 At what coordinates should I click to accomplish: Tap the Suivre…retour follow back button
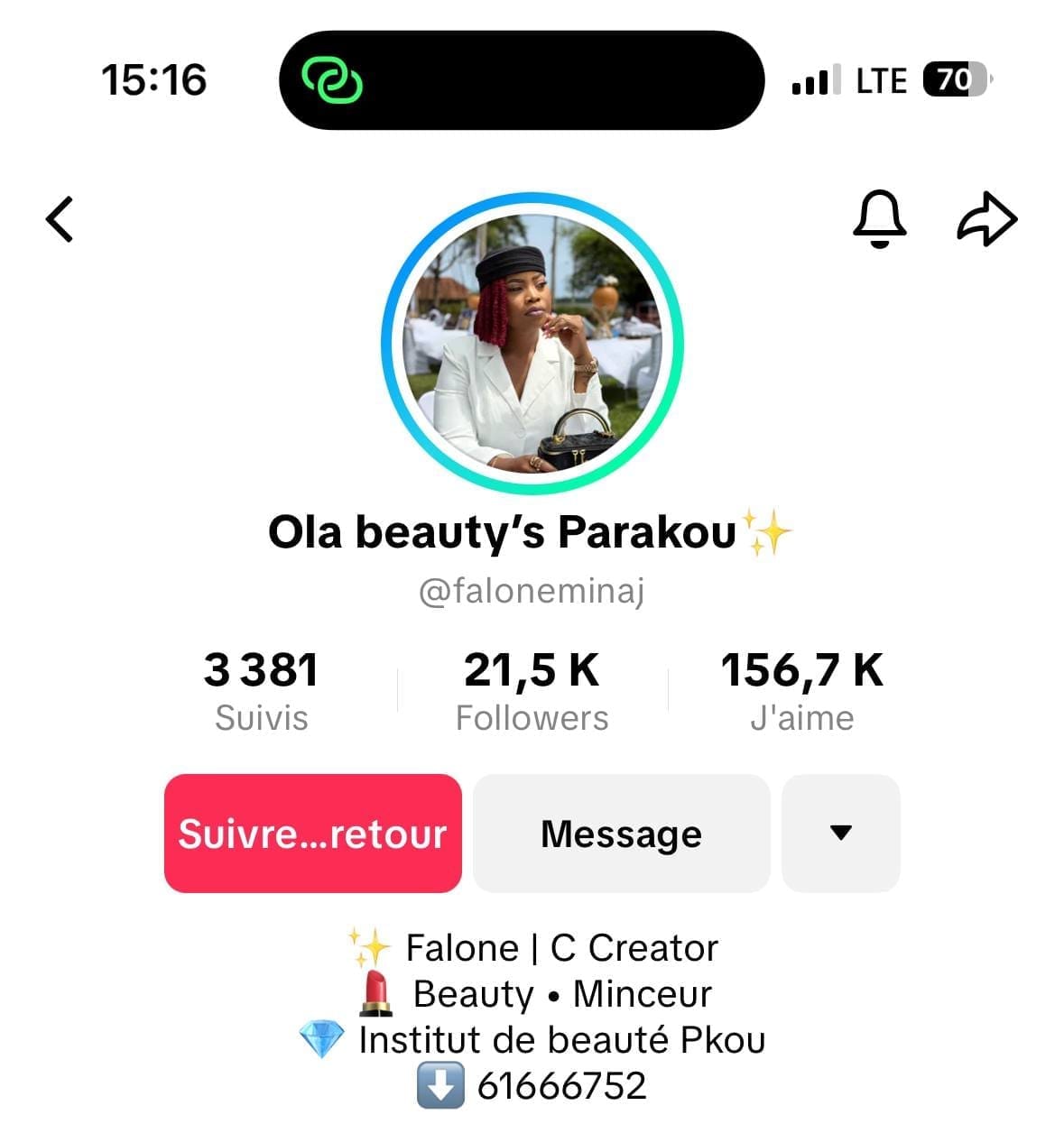[312, 834]
